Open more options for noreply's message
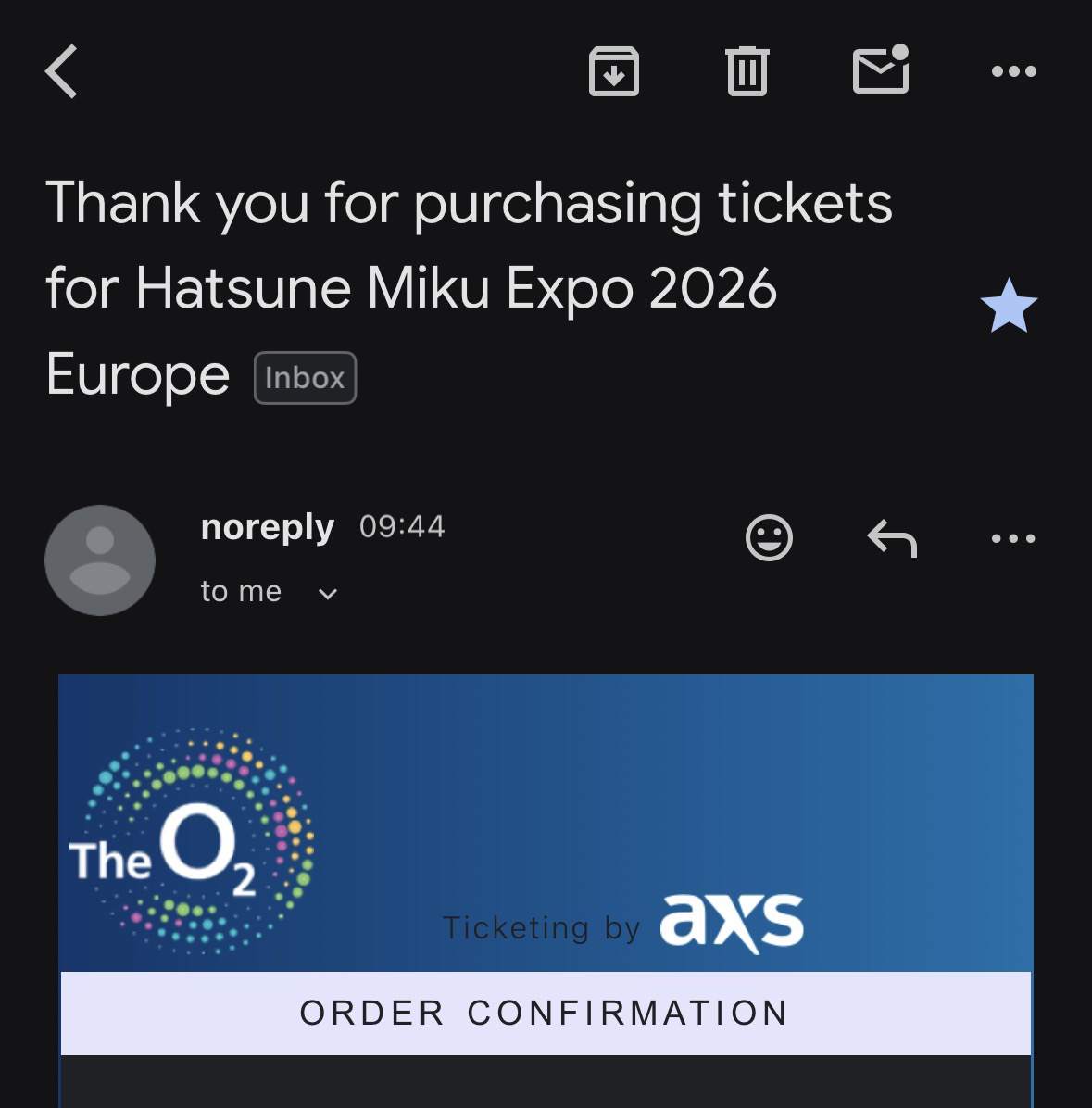 tap(1013, 537)
